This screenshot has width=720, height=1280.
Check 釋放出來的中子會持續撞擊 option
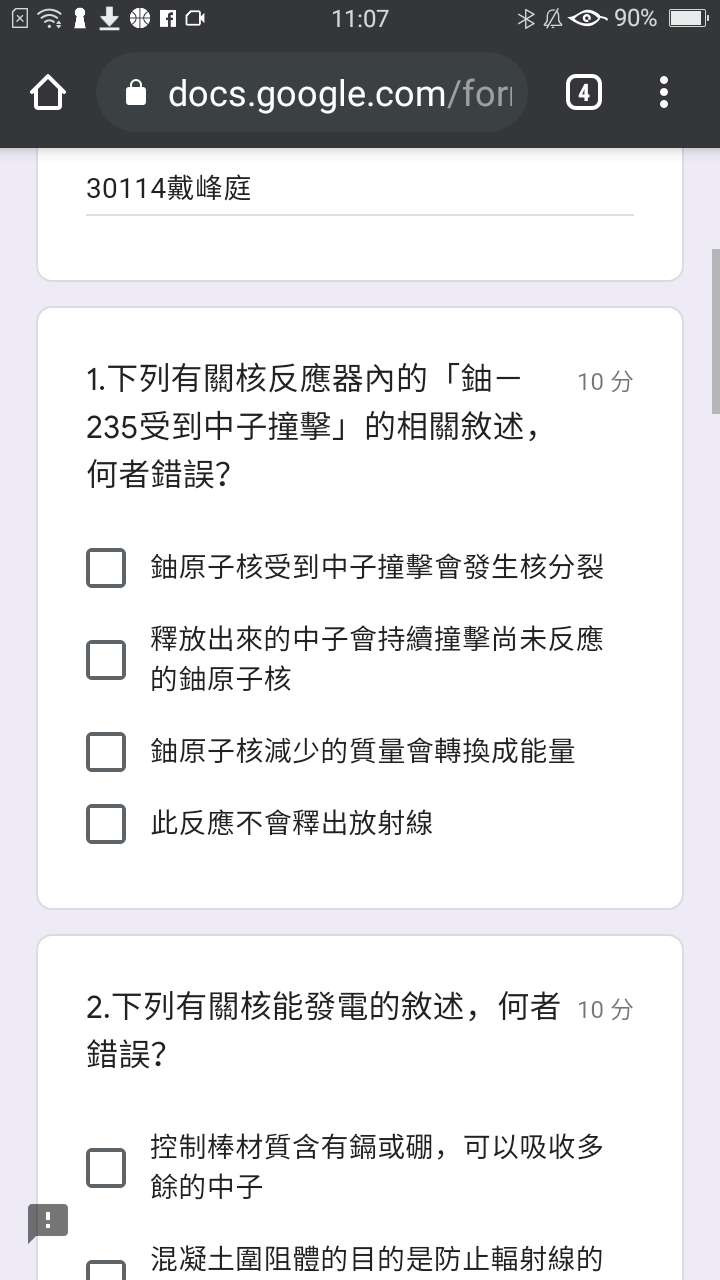coord(106,660)
